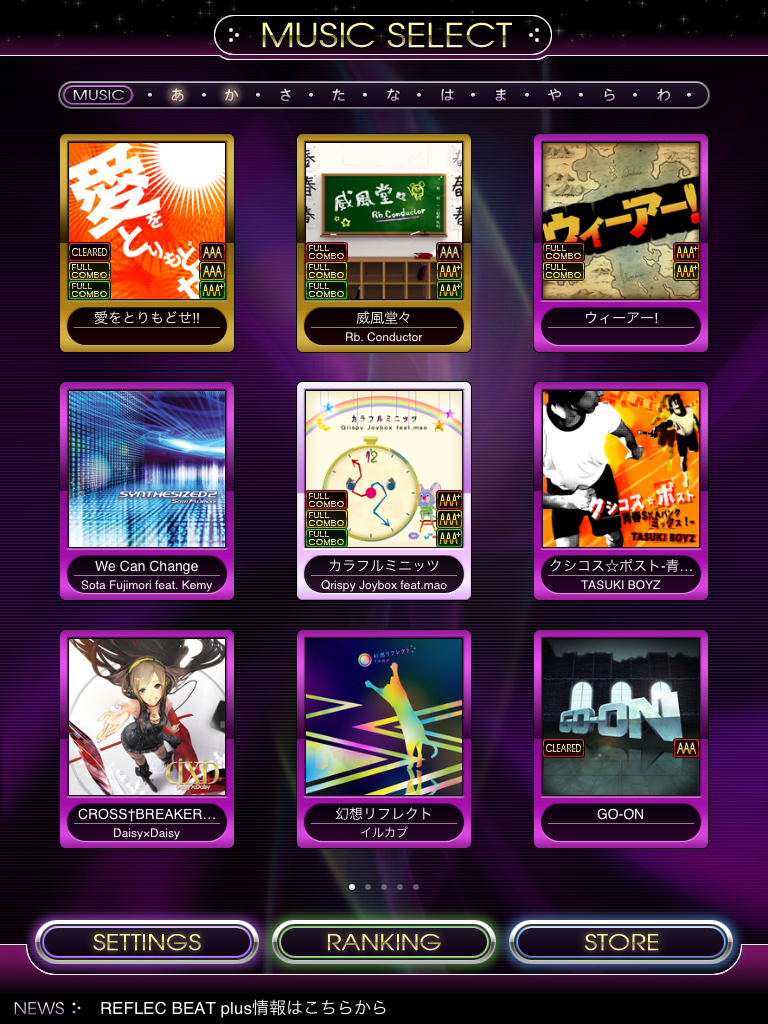768x1024 pixels.
Task: Select the song 愛をとりもどせ!!
Action: (147, 243)
